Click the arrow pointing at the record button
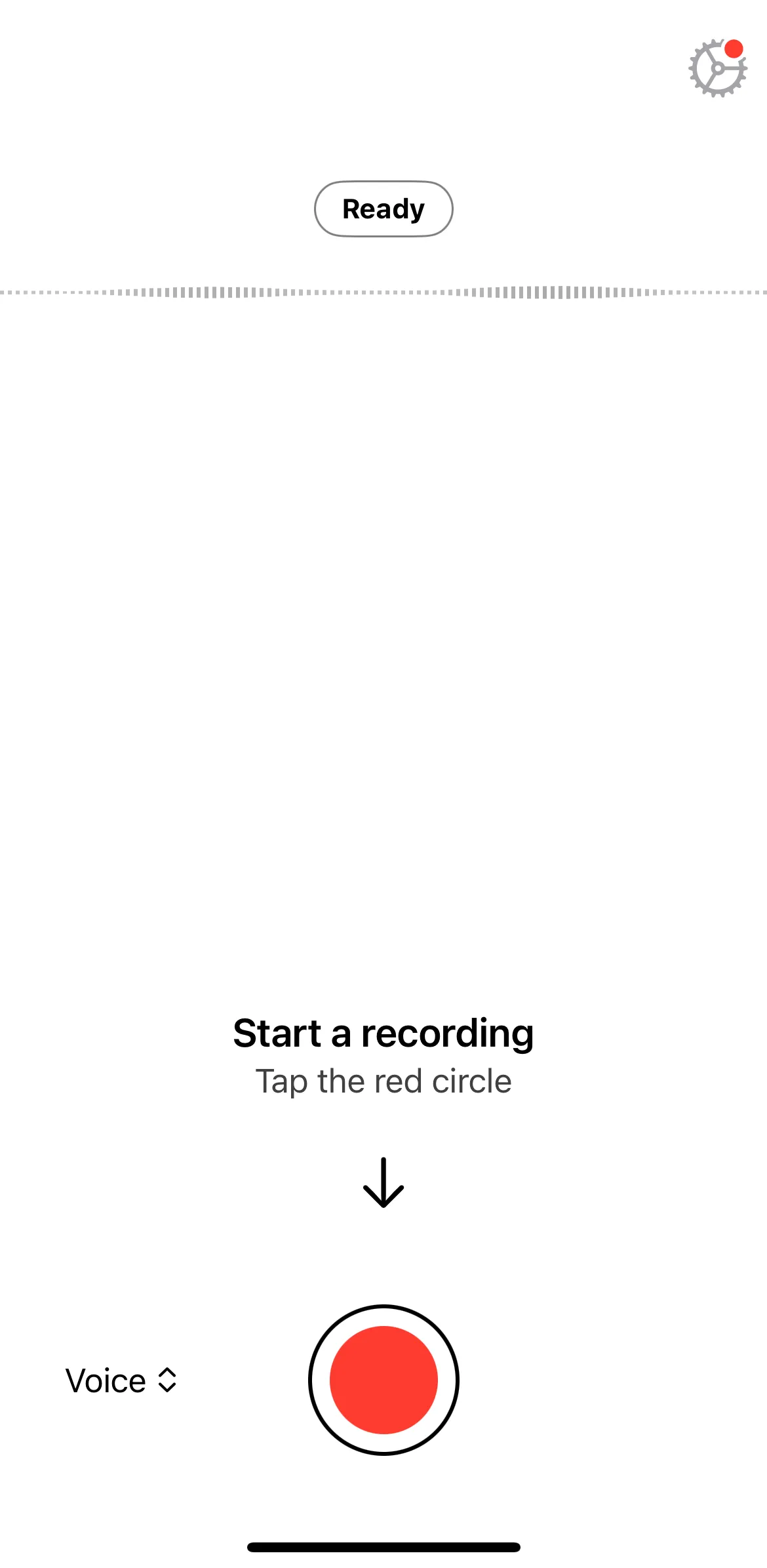Viewport: 767px width, 1568px height. 383,1181
